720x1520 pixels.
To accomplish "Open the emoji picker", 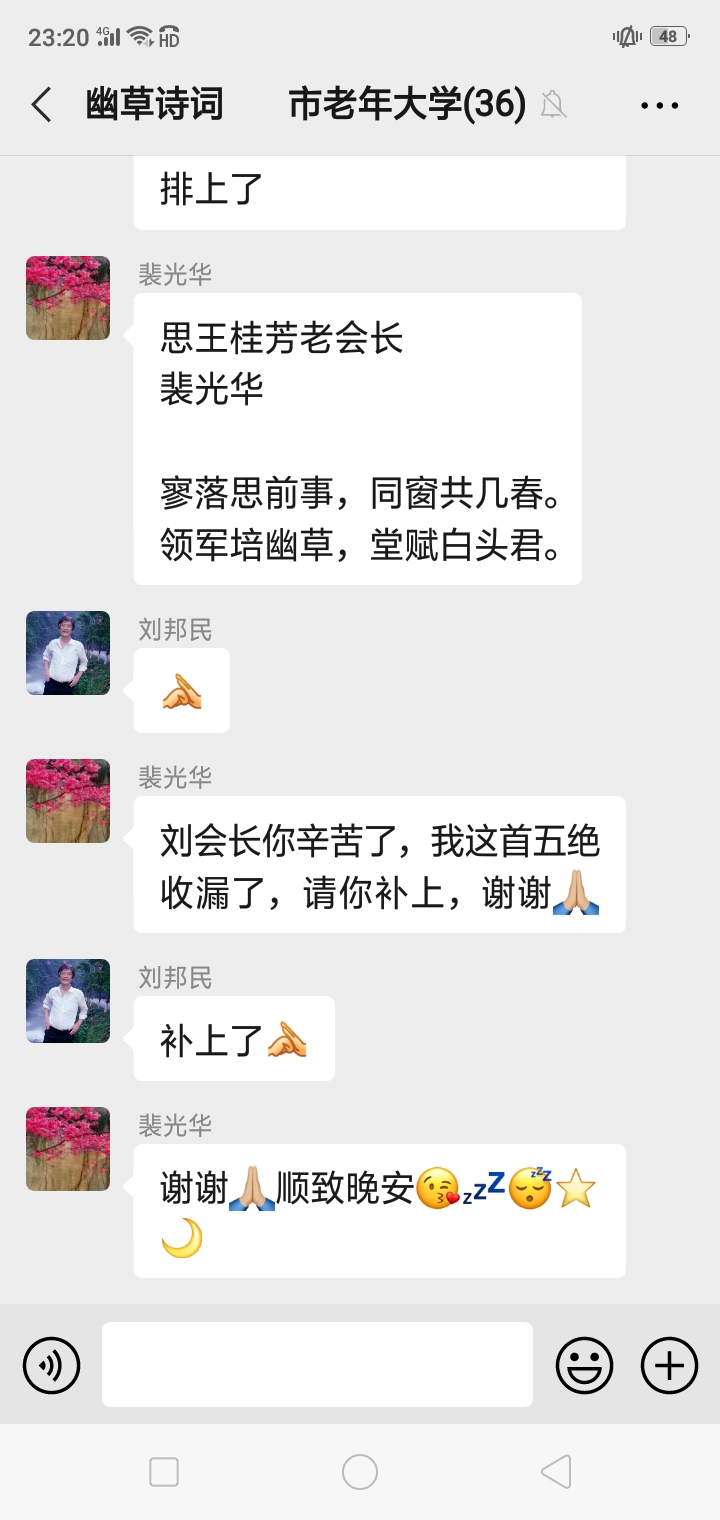I will pyautogui.click(x=584, y=1365).
